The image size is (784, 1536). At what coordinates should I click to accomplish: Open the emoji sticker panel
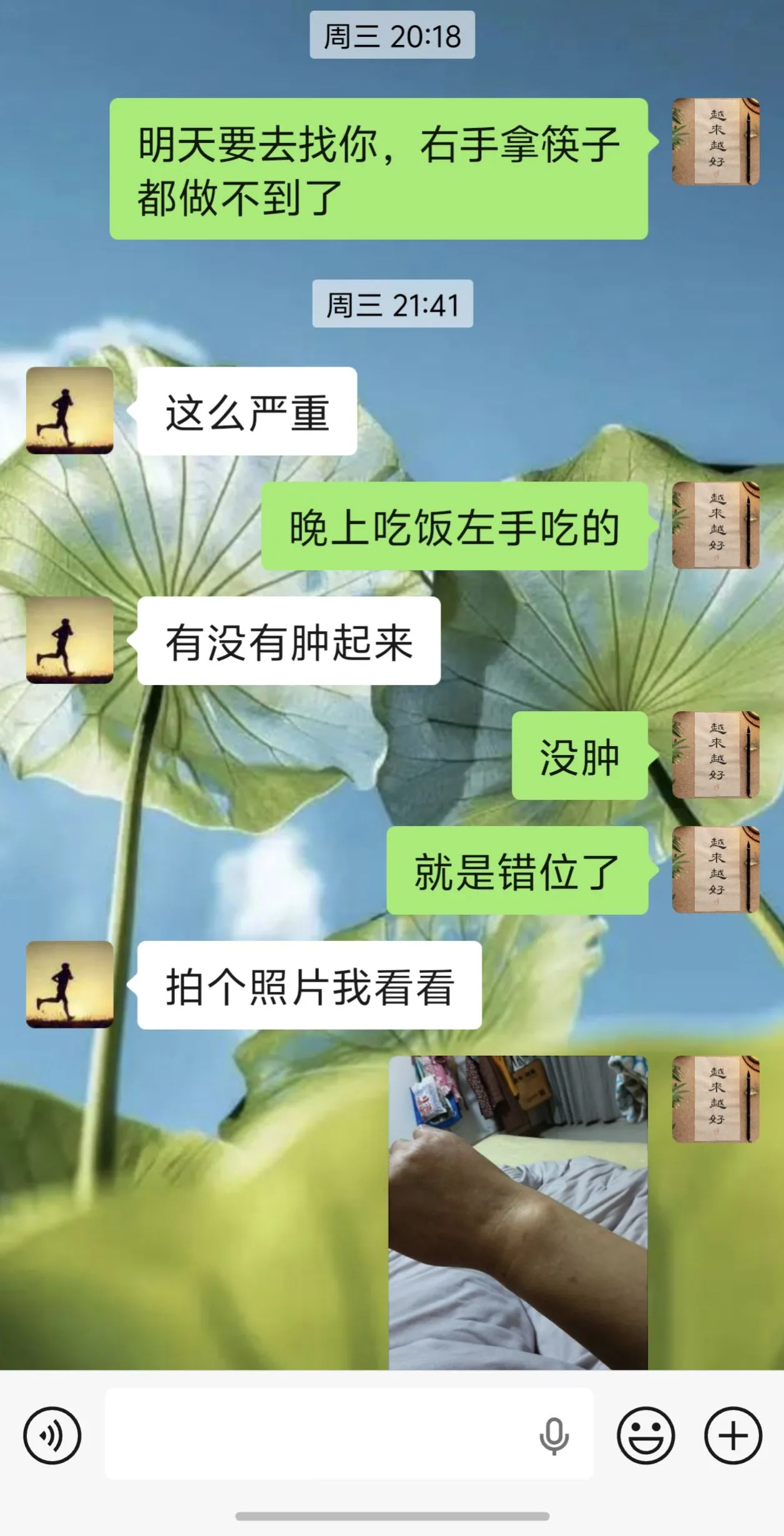coord(645,1435)
